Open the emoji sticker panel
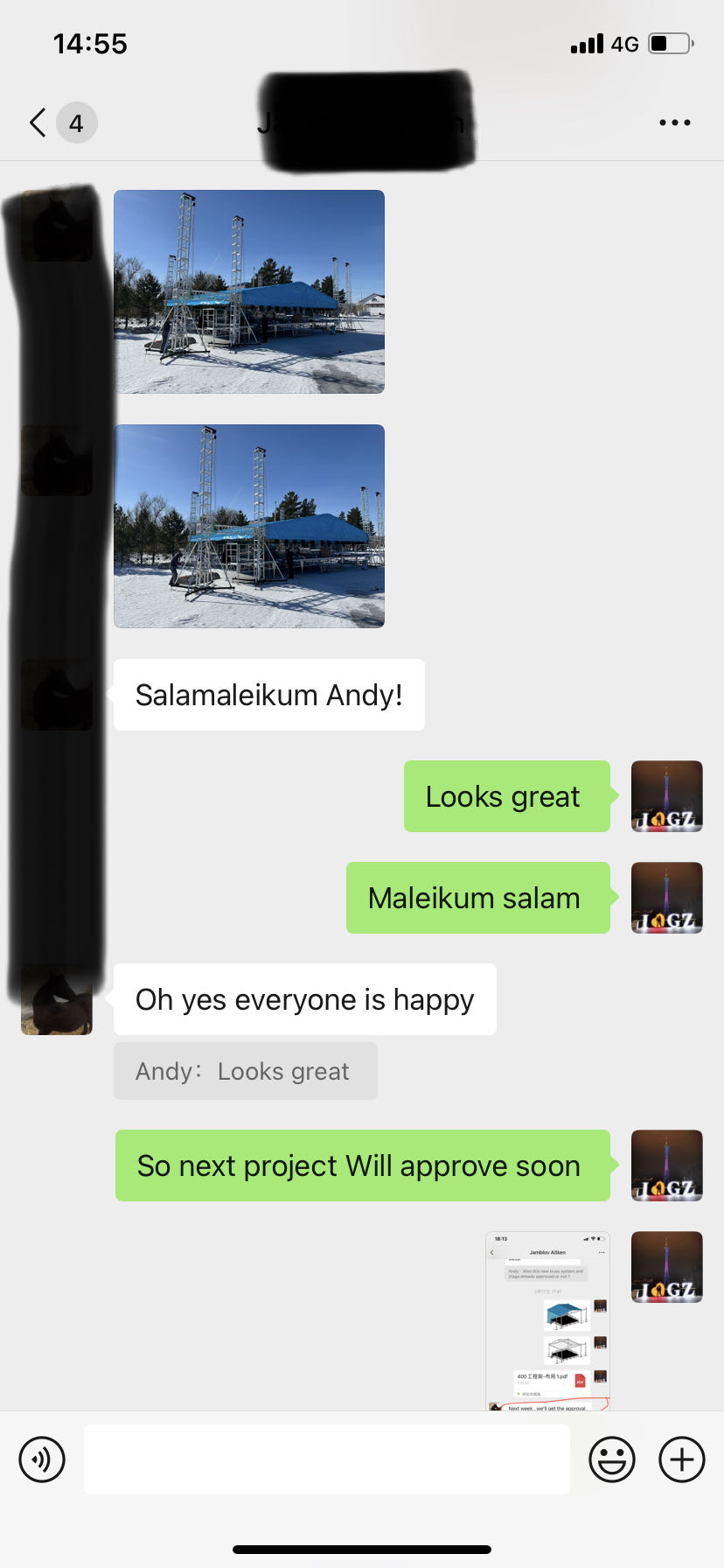724x1568 pixels. tap(611, 1459)
